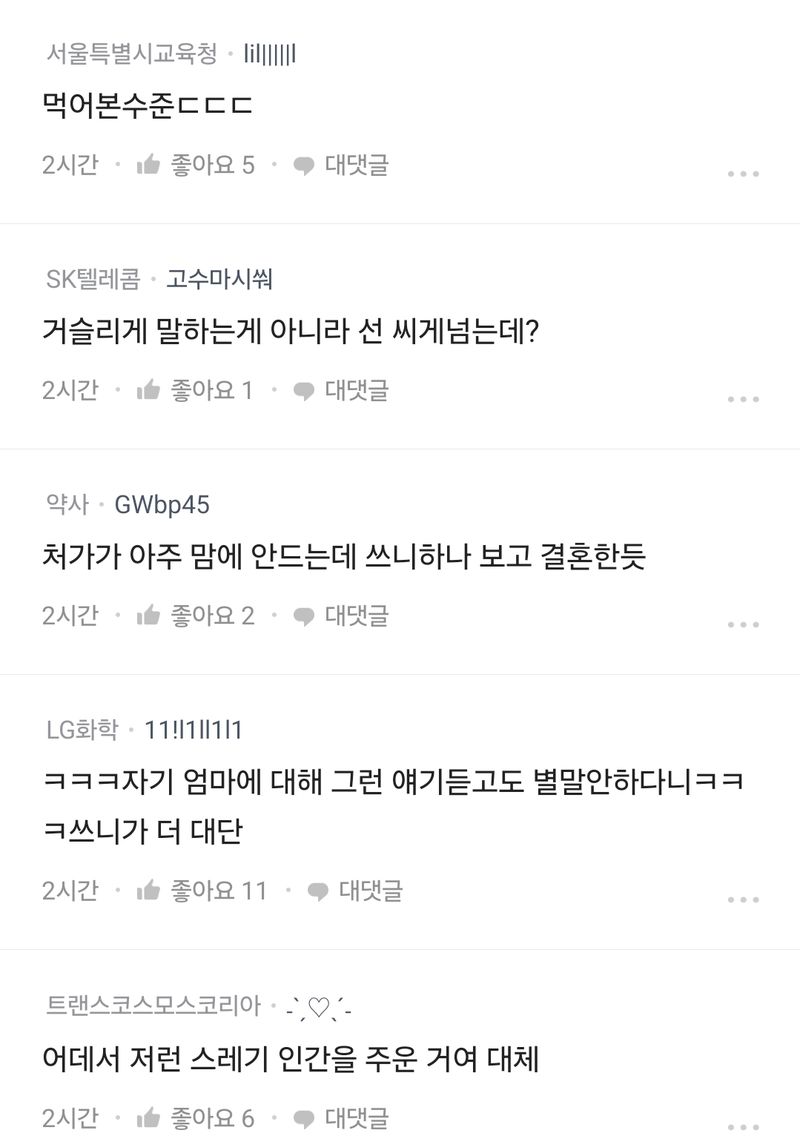Reply to the 서울특별시교육청 comment
Image resolution: width=800 pixels, height=1148 pixels.
341,165
